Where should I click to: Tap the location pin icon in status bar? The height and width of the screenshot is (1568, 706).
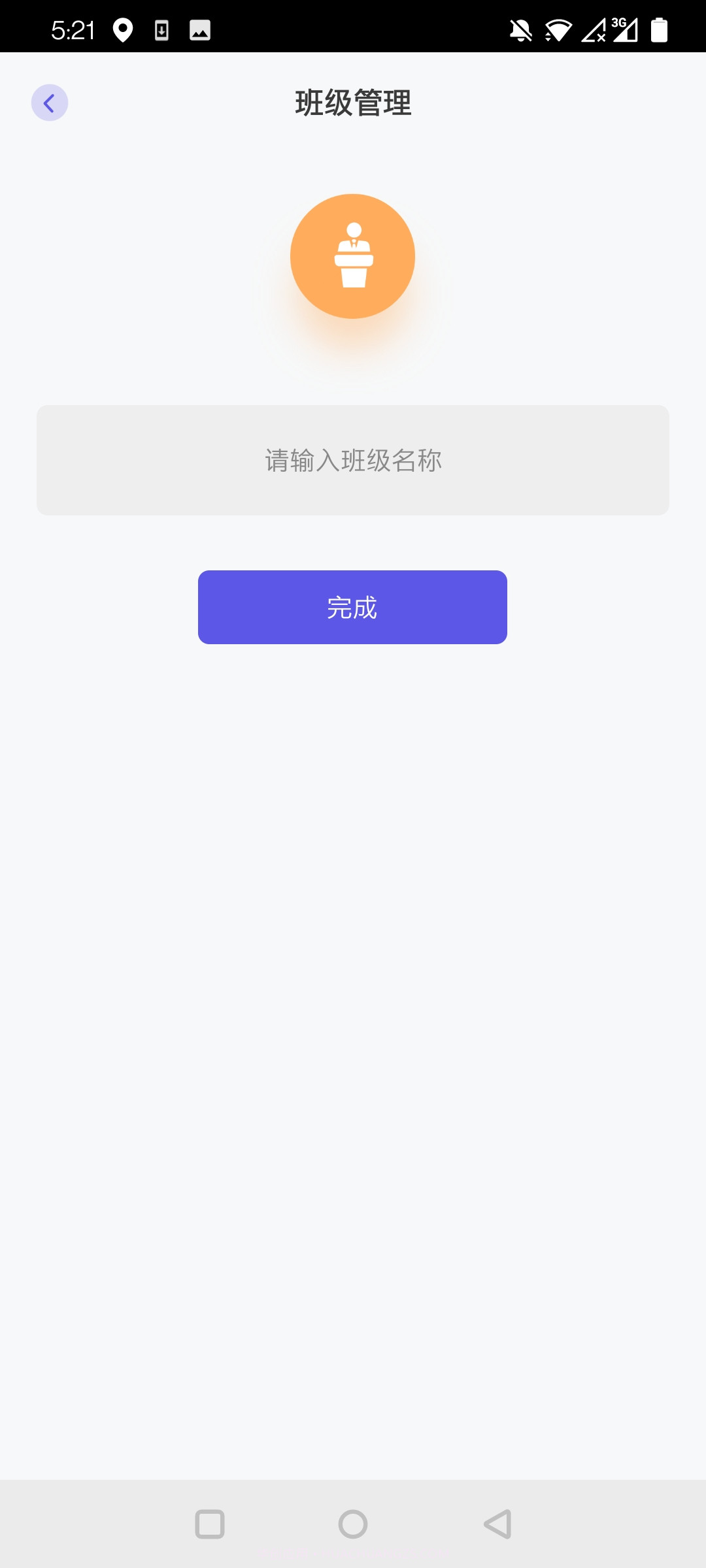pyautogui.click(x=124, y=29)
